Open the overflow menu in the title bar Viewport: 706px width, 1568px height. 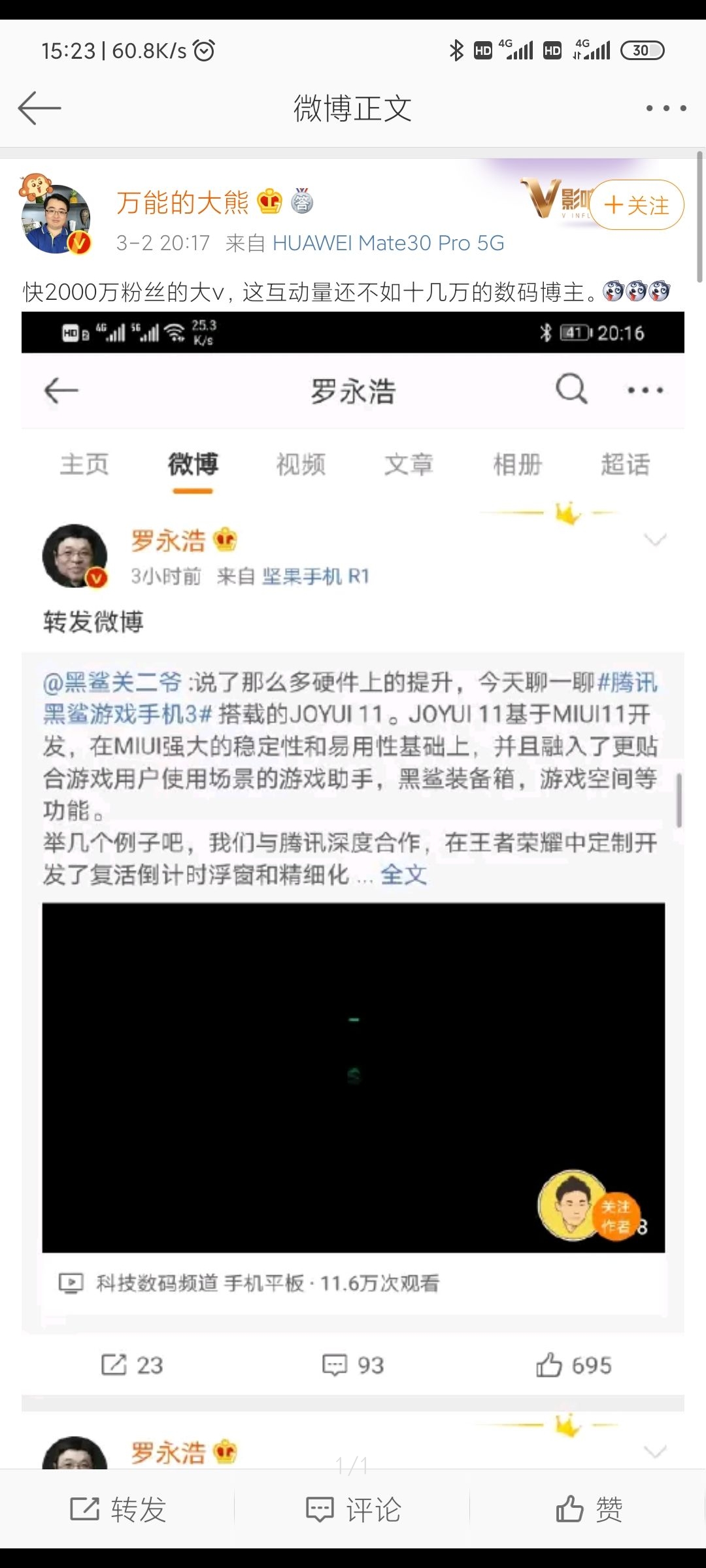tap(666, 108)
